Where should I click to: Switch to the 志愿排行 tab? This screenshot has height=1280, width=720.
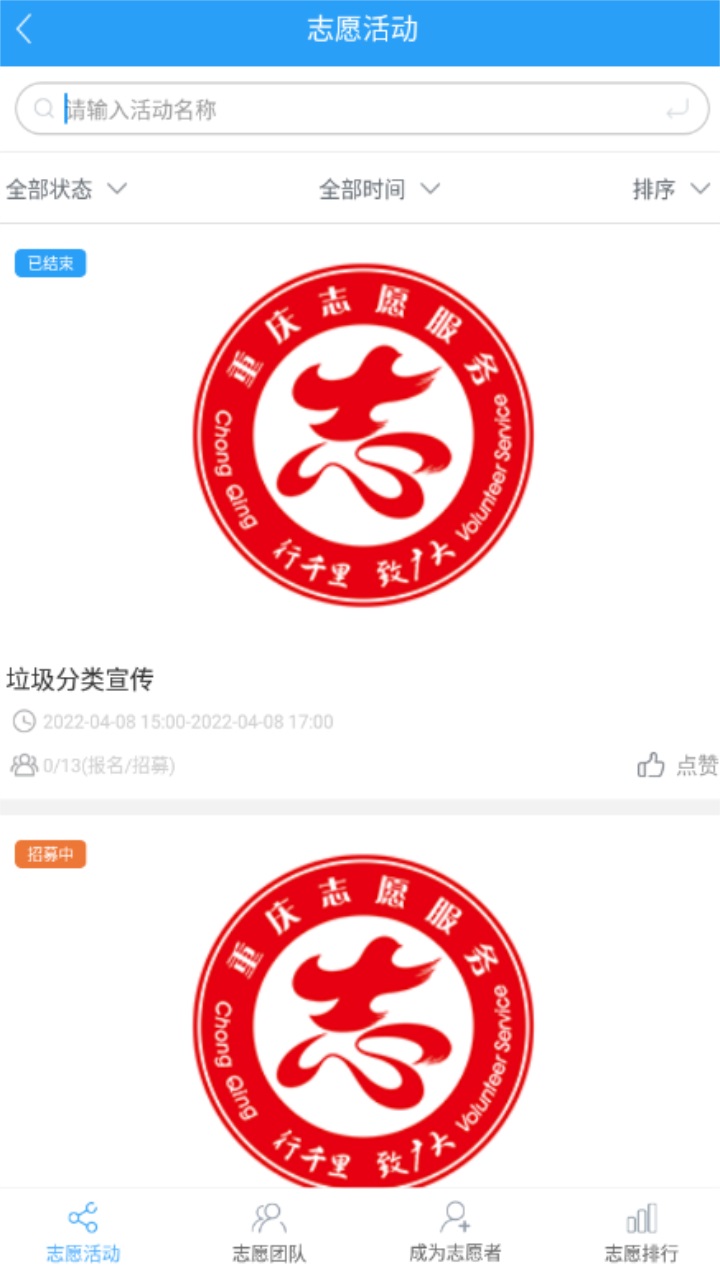pos(641,1233)
